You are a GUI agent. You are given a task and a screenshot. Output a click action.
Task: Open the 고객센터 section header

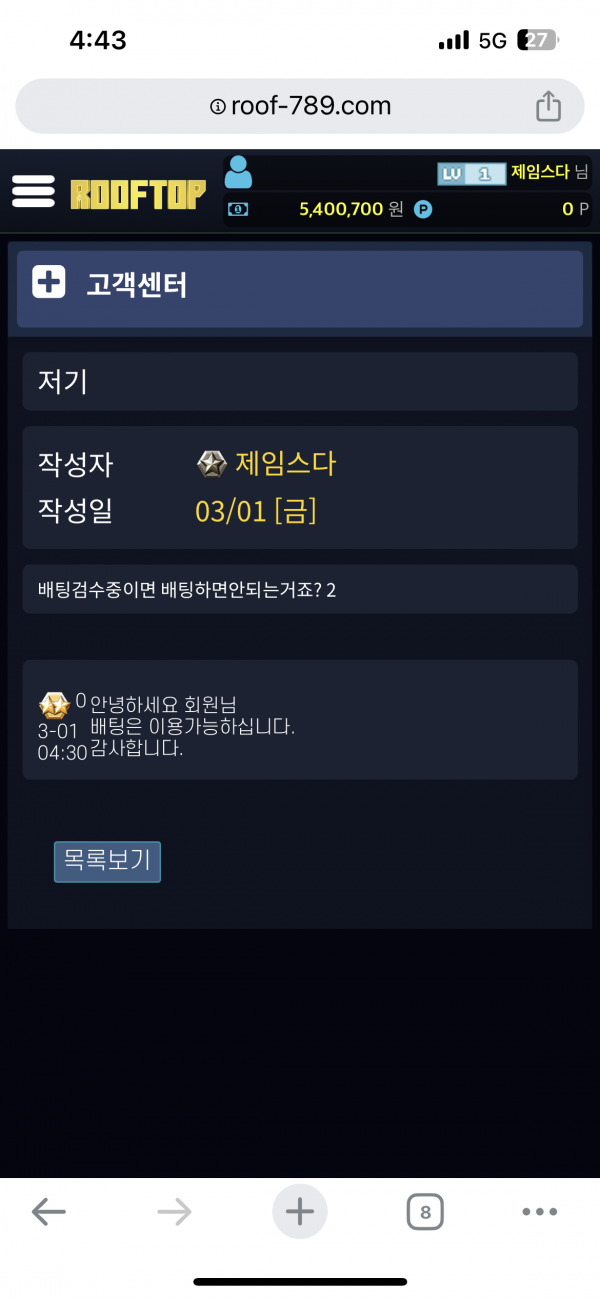299,288
